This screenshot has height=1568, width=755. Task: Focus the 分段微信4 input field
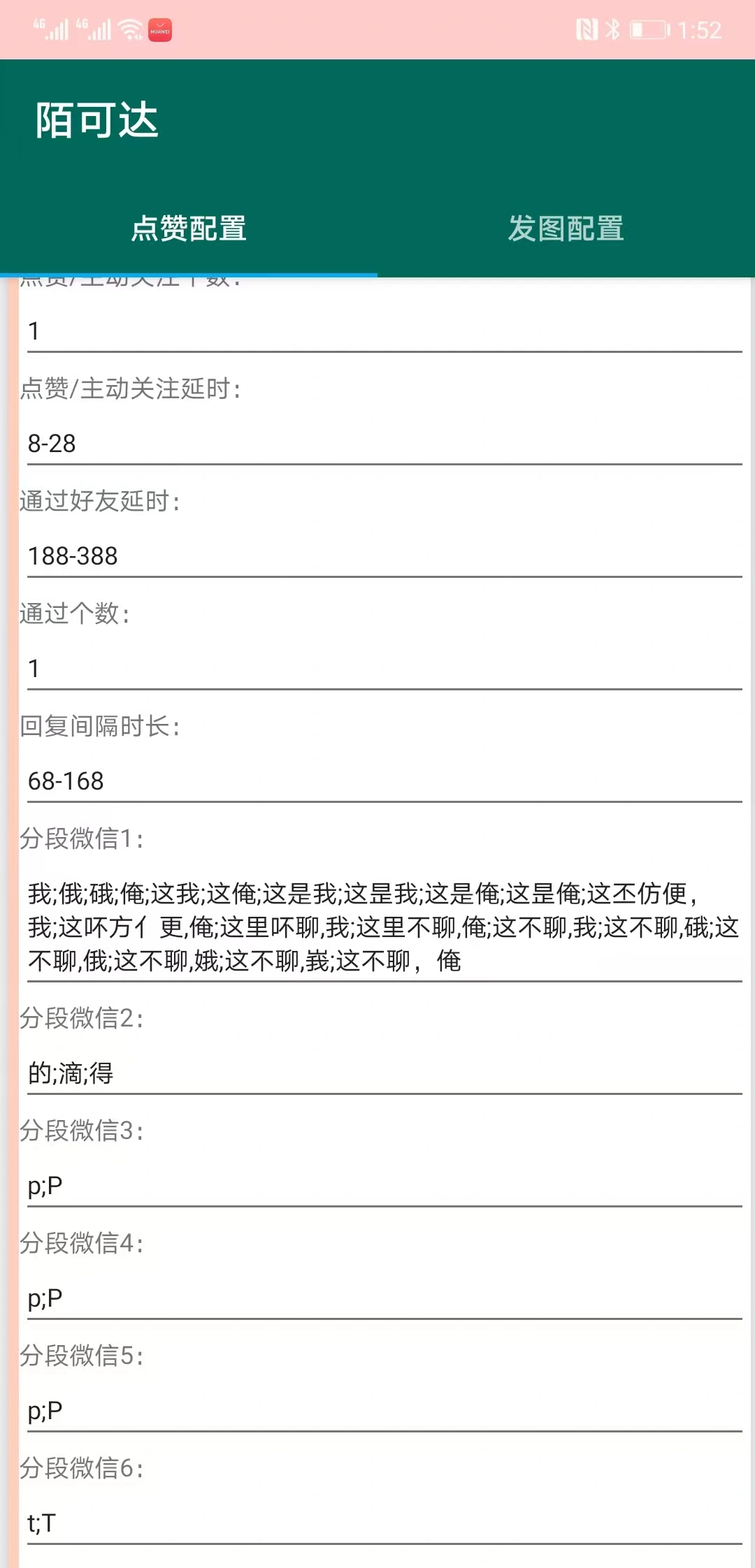(x=384, y=1298)
